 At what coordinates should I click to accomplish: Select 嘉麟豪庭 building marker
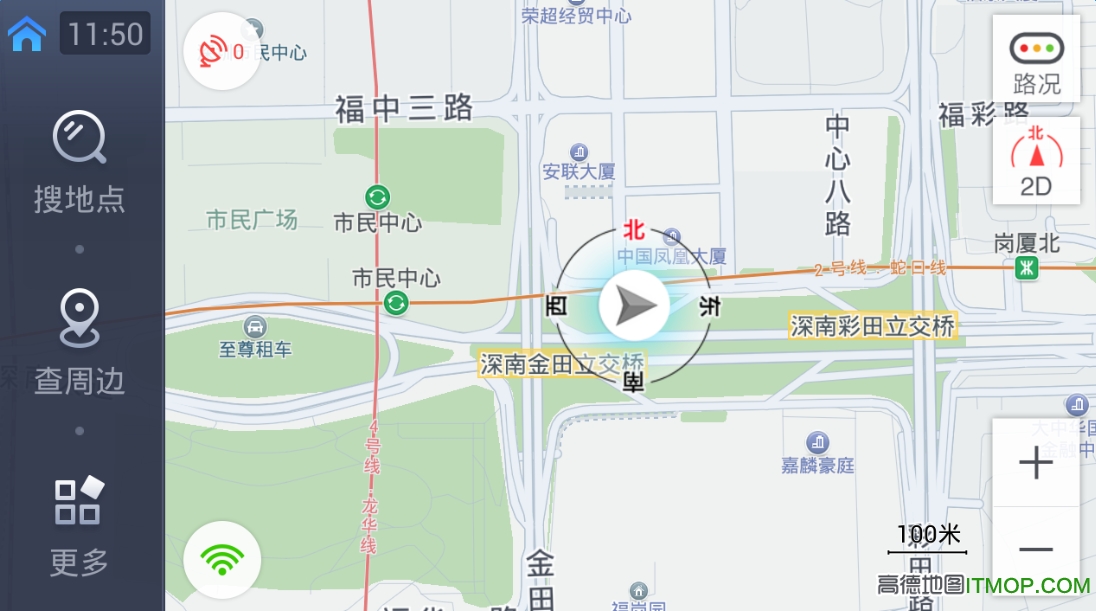click(x=817, y=443)
